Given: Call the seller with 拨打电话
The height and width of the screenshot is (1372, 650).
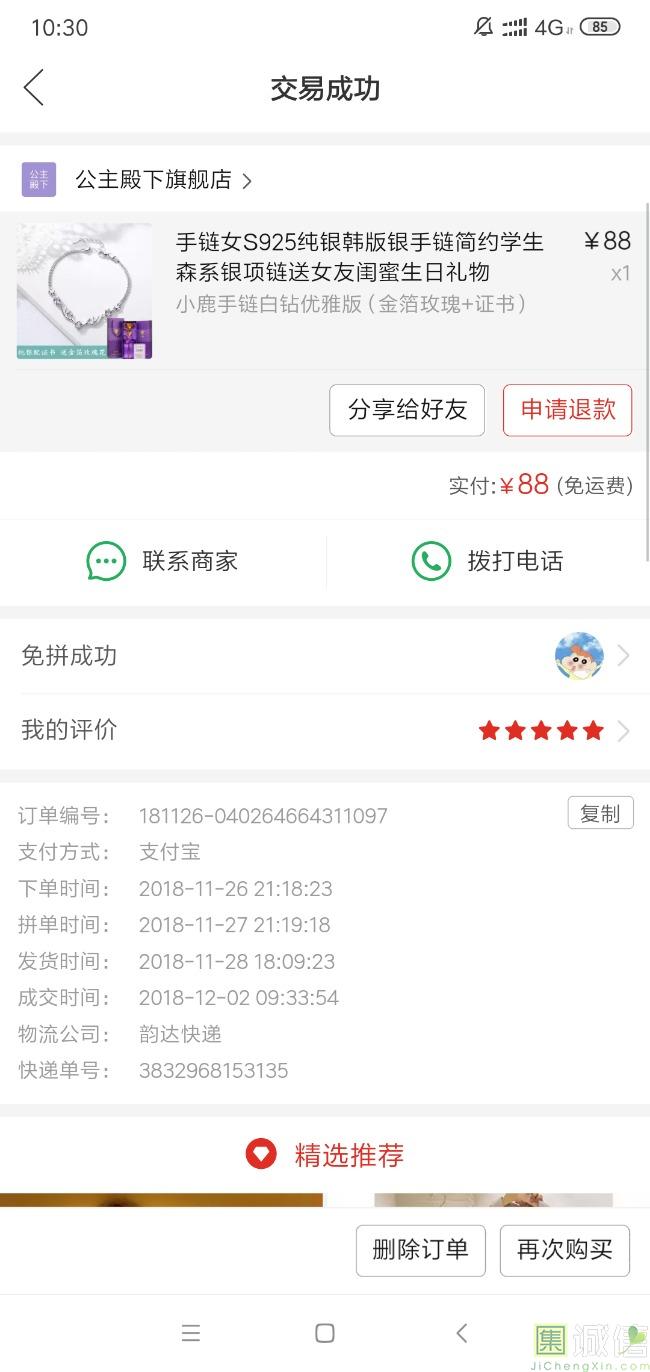Looking at the screenshot, I should pos(488,561).
